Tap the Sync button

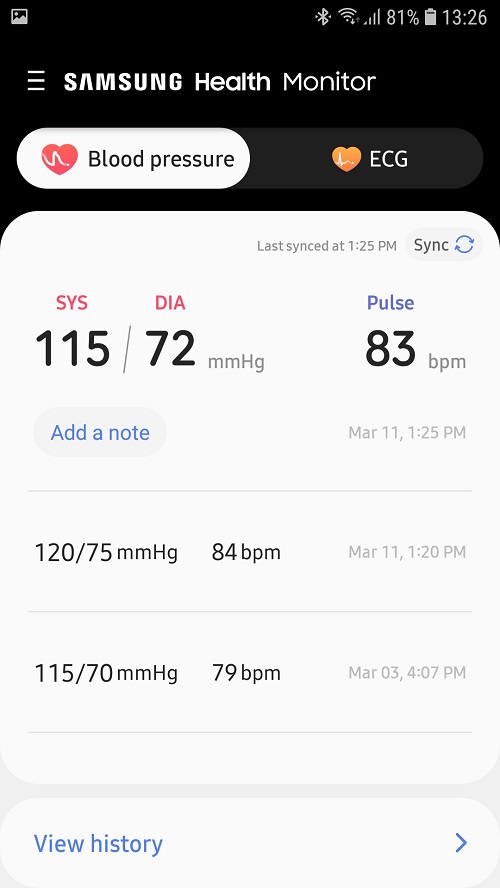(x=444, y=245)
